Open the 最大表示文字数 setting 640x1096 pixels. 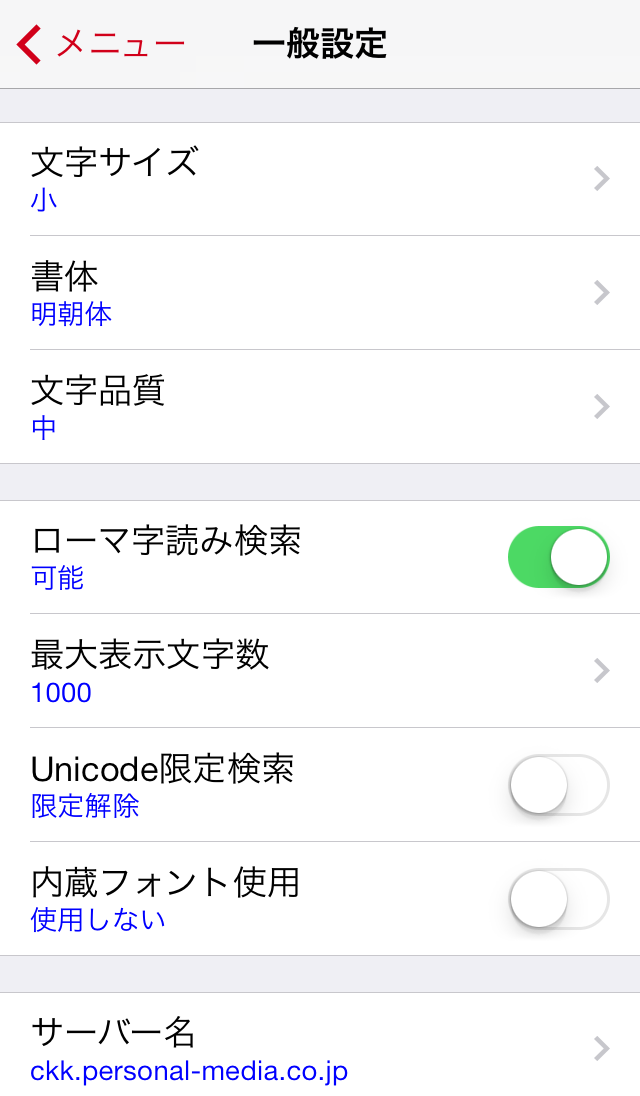320,671
